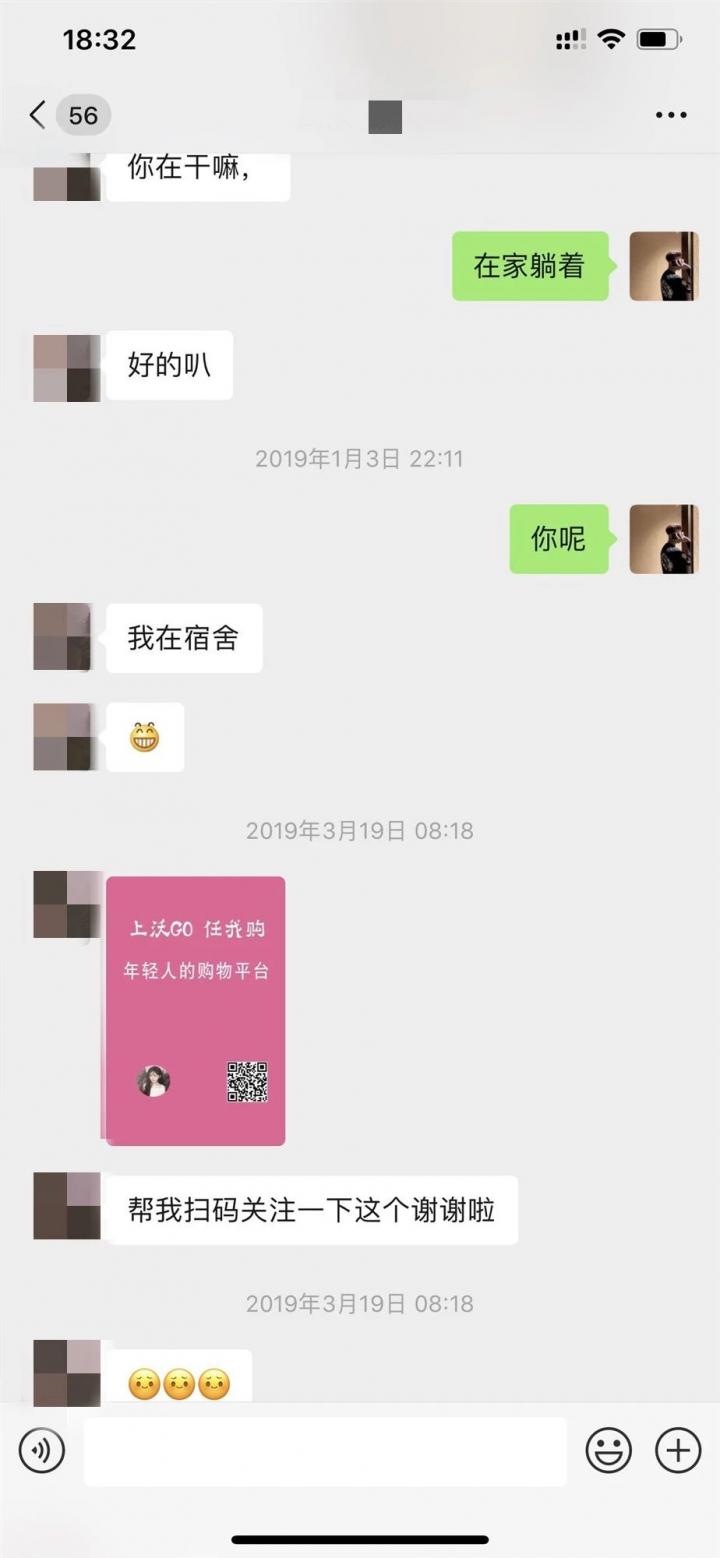The image size is (720, 1558).
Task: Tap the Wi-Fi icon in the status bar
Action: [x=612, y=38]
